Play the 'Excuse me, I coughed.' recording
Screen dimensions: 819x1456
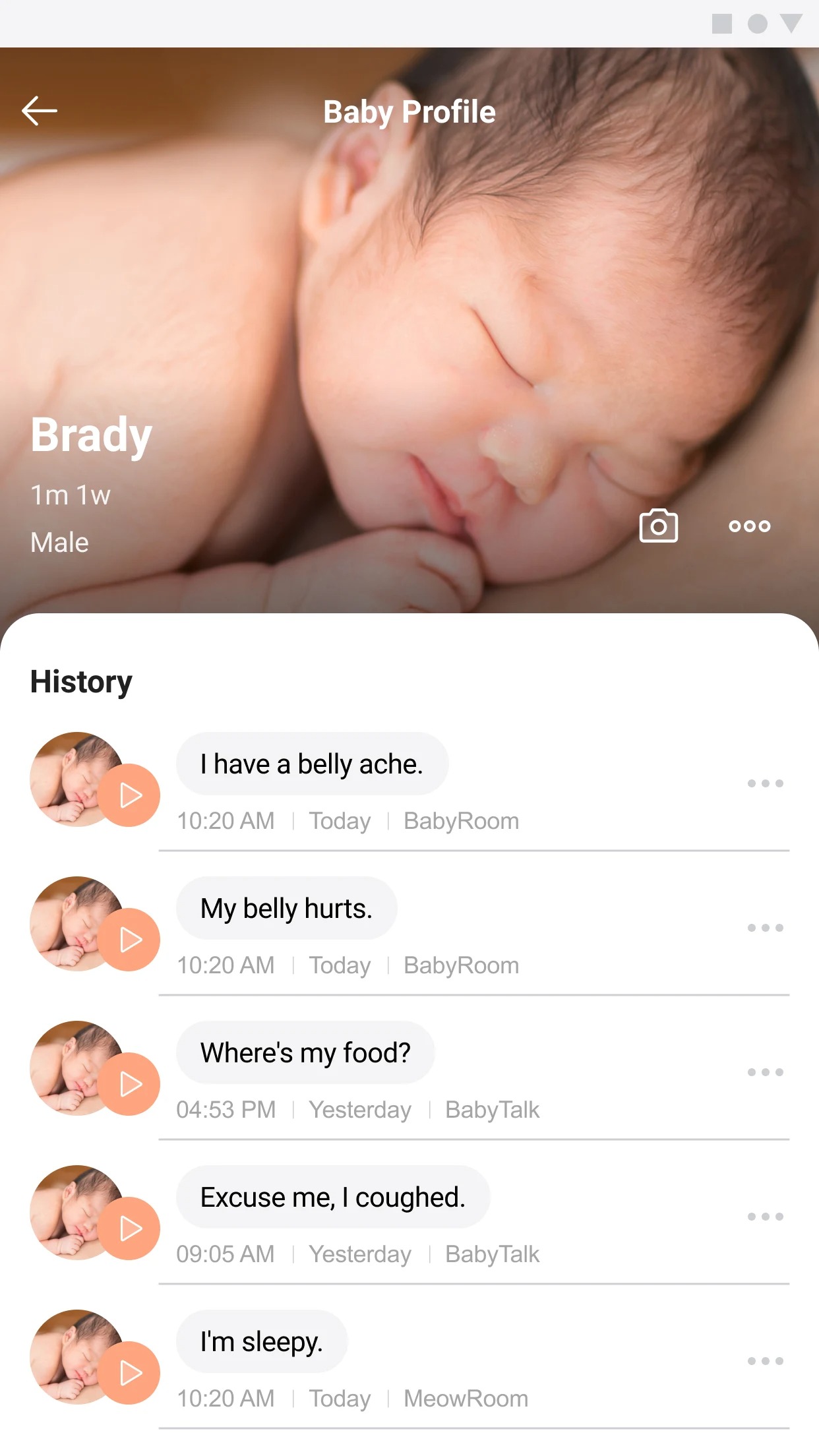point(130,1228)
